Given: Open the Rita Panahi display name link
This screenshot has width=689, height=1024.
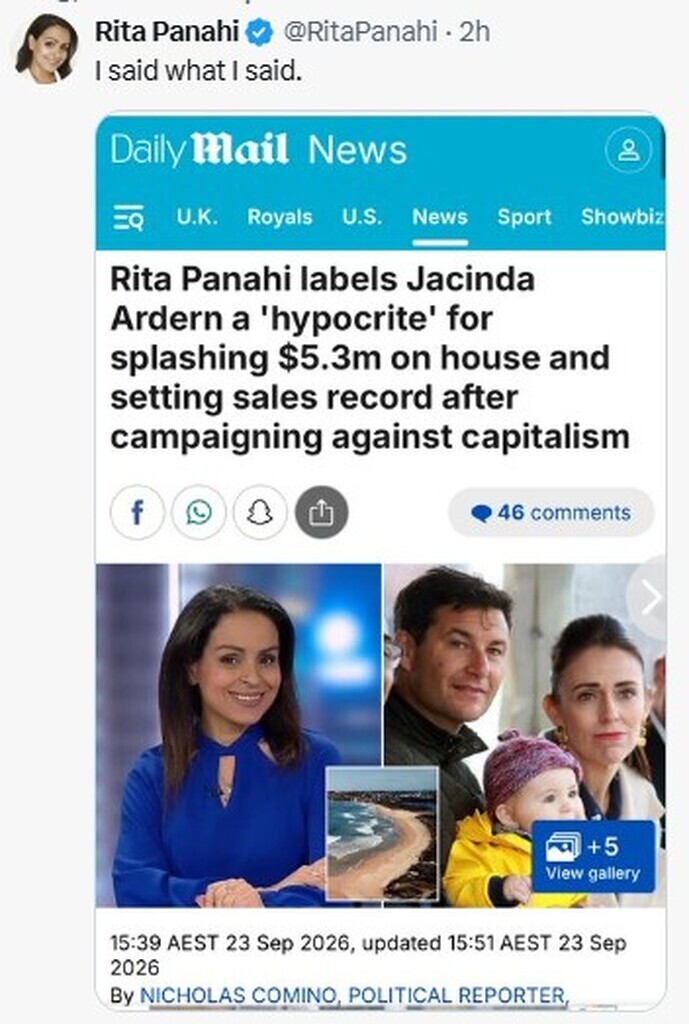Looking at the screenshot, I should point(167,32).
